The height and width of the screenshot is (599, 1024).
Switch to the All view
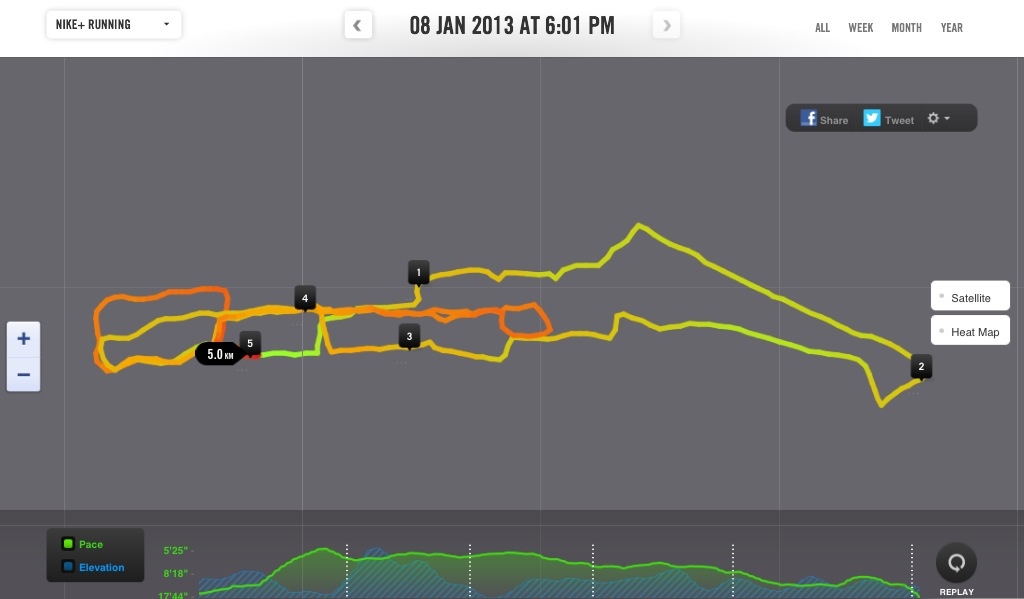[822, 28]
